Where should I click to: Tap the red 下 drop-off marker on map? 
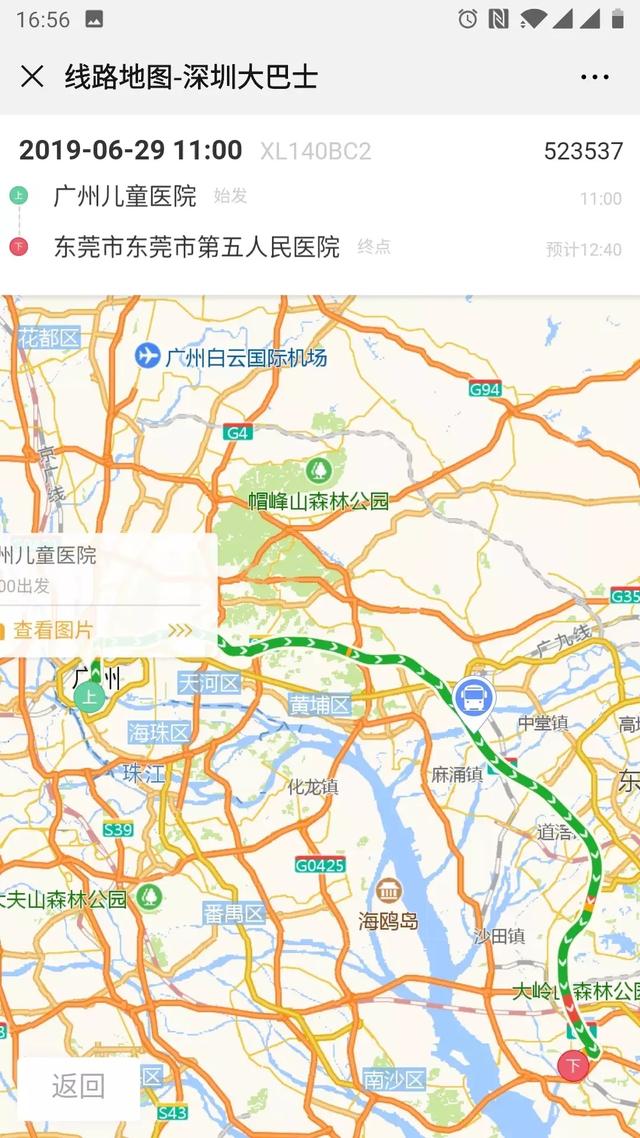click(573, 1066)
